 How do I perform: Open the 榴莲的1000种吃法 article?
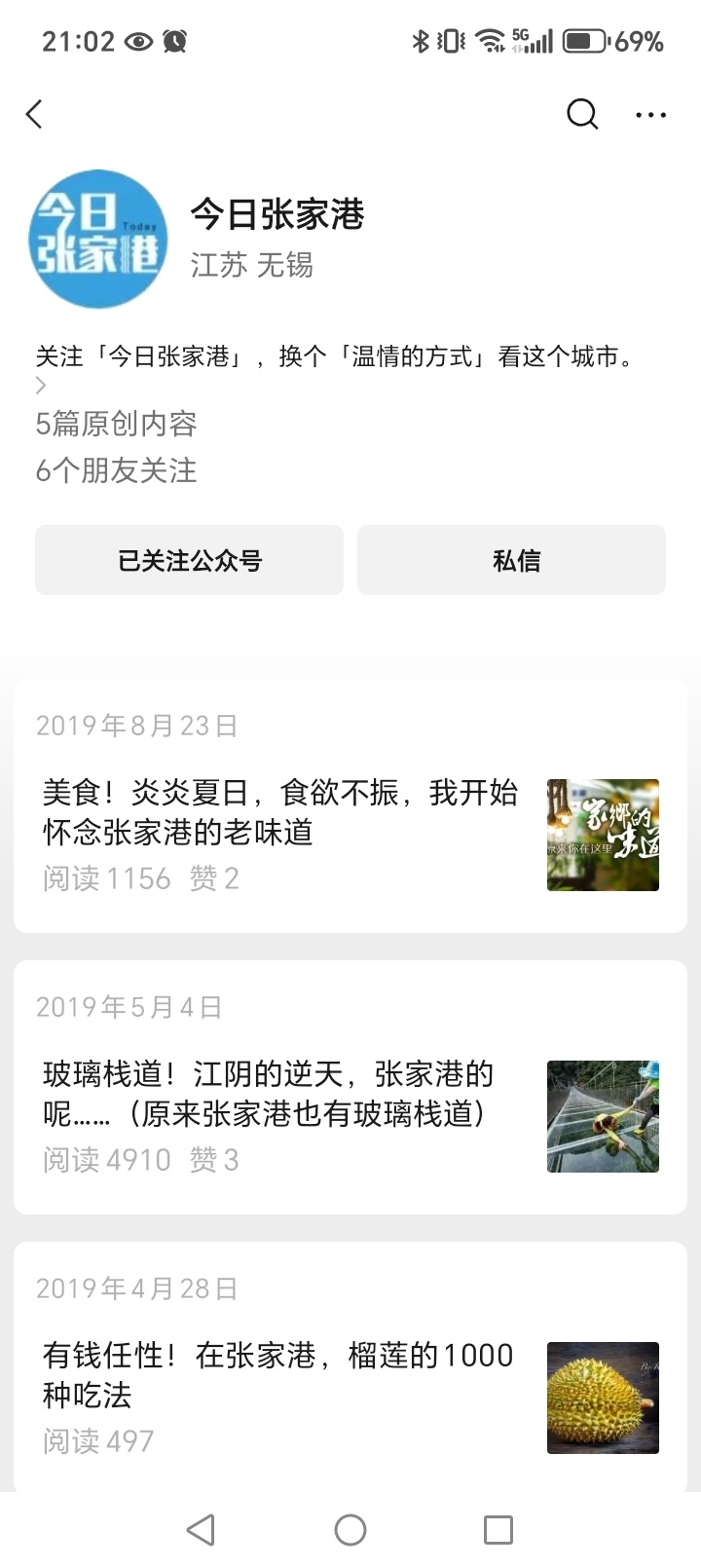click(x=278, y=1374)
